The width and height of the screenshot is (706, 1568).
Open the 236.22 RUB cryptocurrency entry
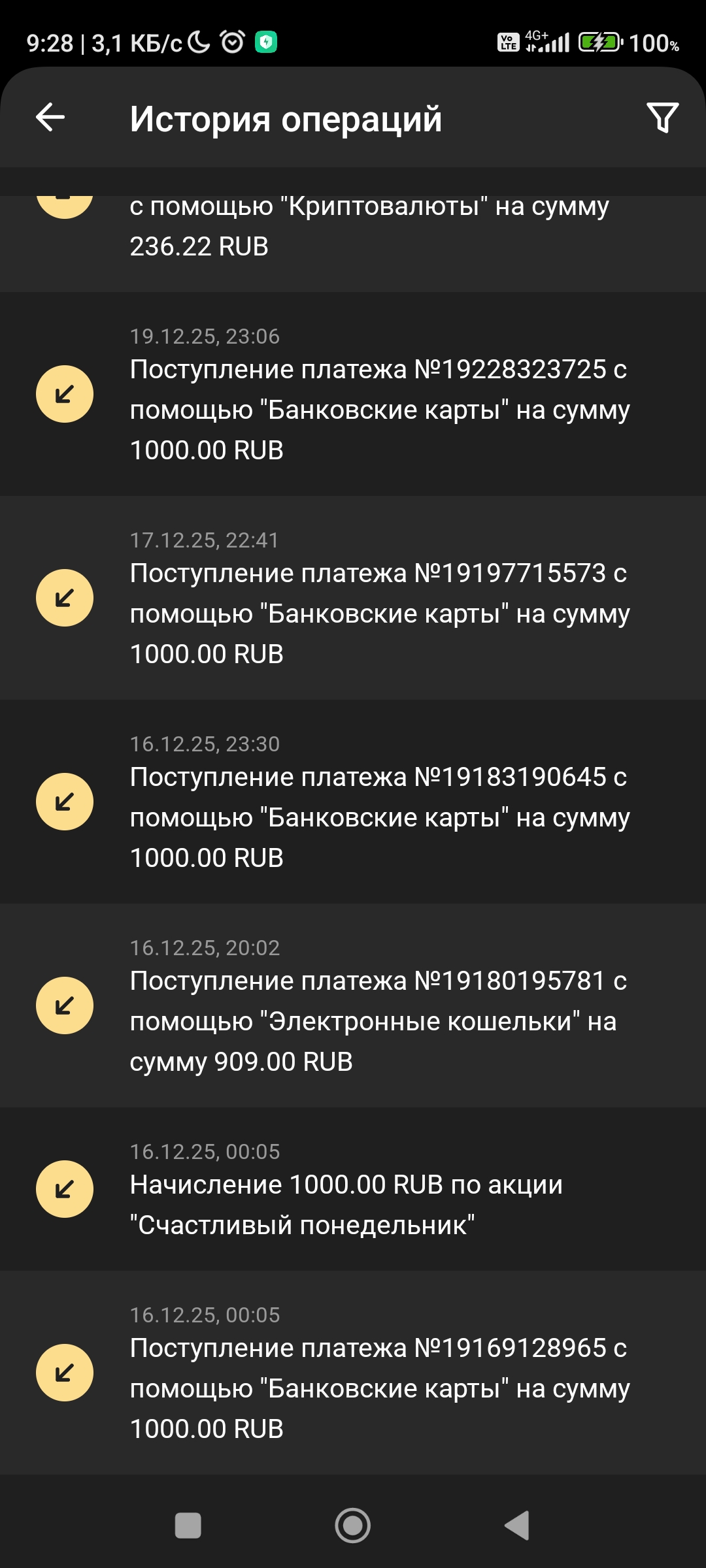(x=369, y=227)
